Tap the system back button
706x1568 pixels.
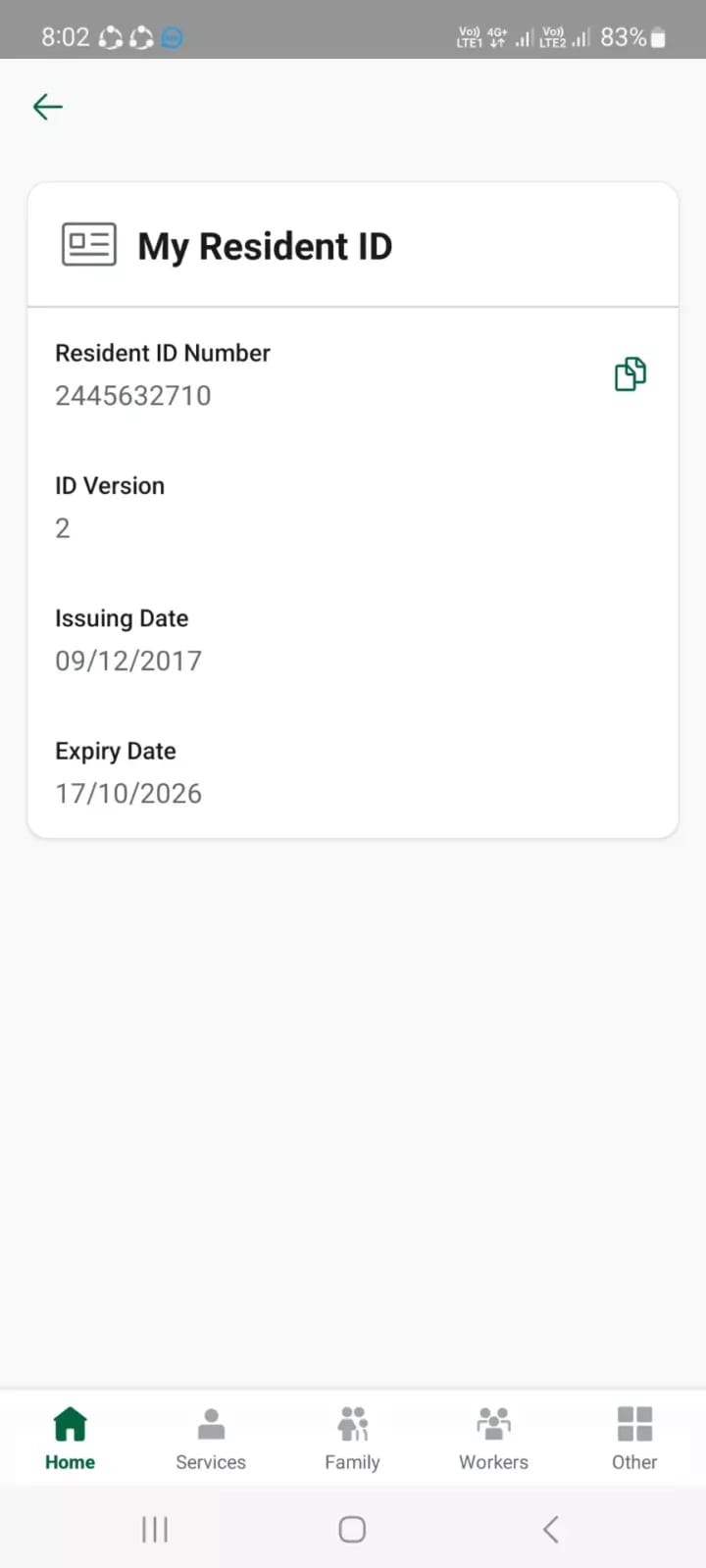[551, 1529]
